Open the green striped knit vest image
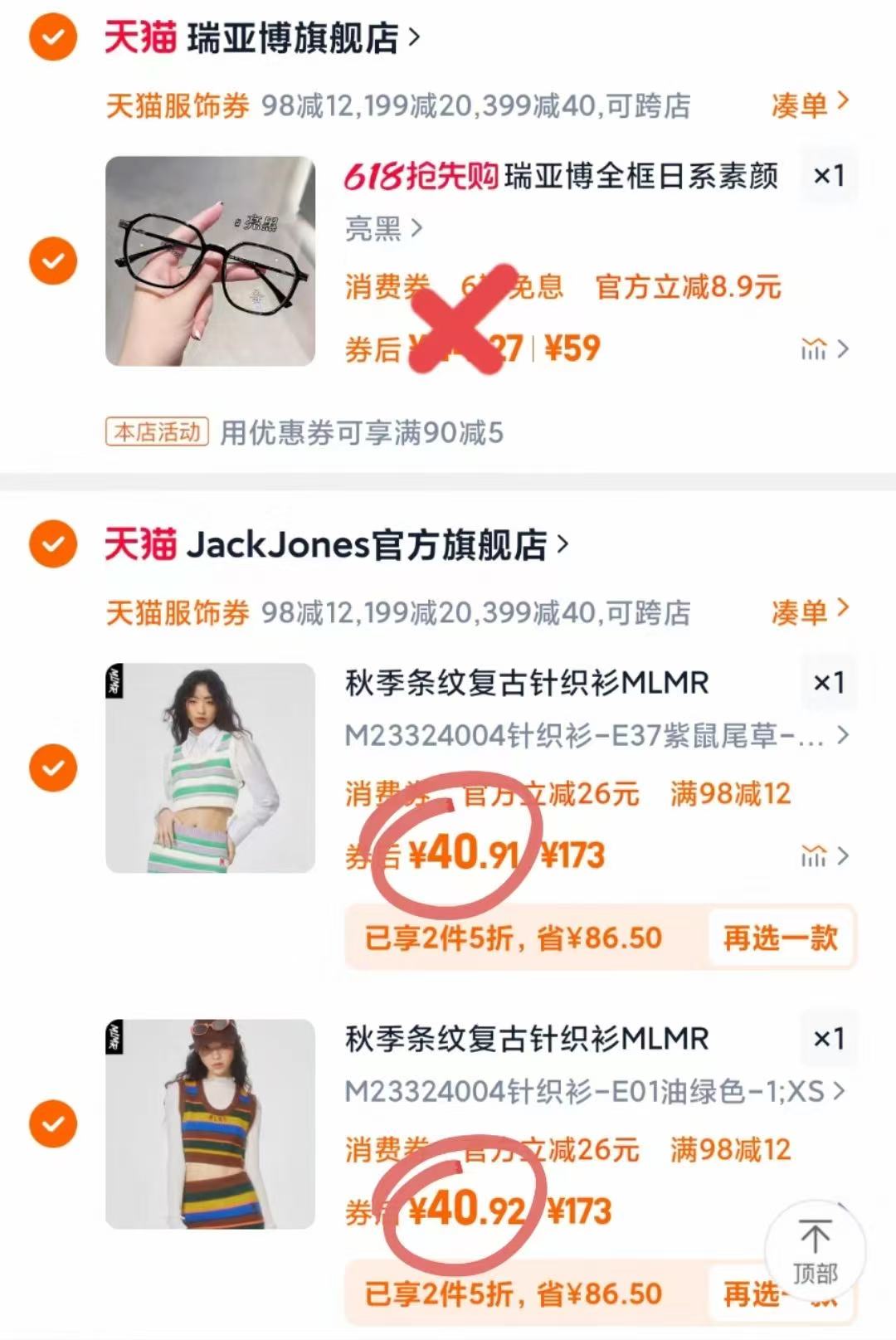This screenshot has width=896, height=1340. [210, 767]
